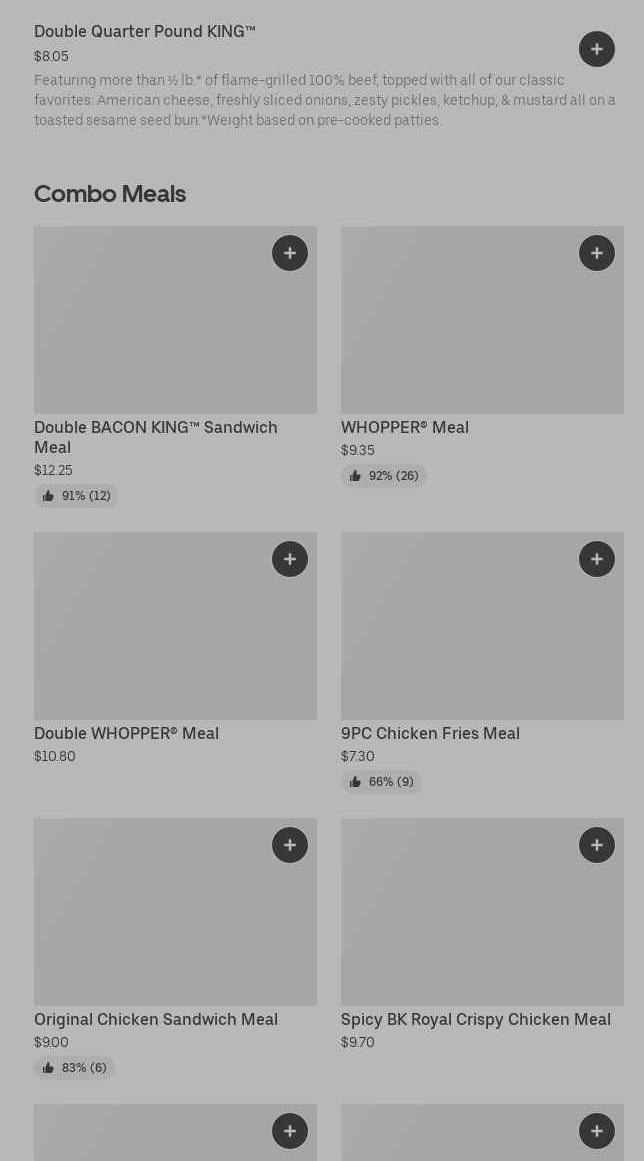Screen dimensions: 644x1161
Task: Open the Double BACON KING Sandwich Meal card
Action: pyautogui.click(x=156, y=437)
